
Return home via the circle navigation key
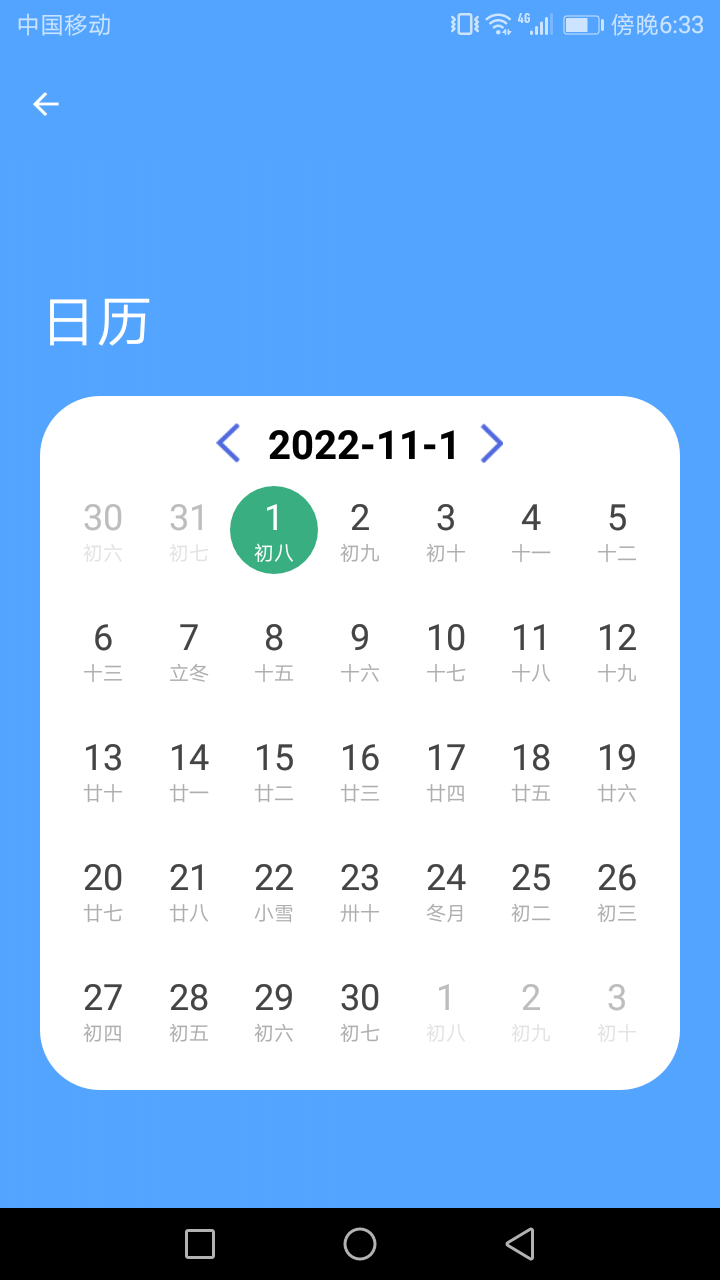click(359, 1244)
